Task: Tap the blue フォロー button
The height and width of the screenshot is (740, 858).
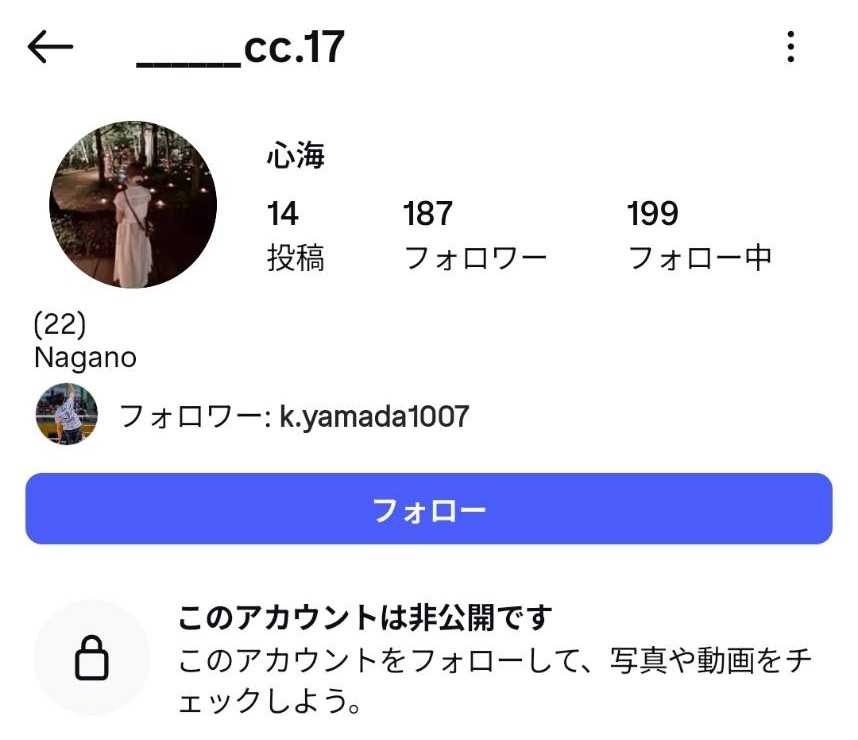Action: (428, 509)
